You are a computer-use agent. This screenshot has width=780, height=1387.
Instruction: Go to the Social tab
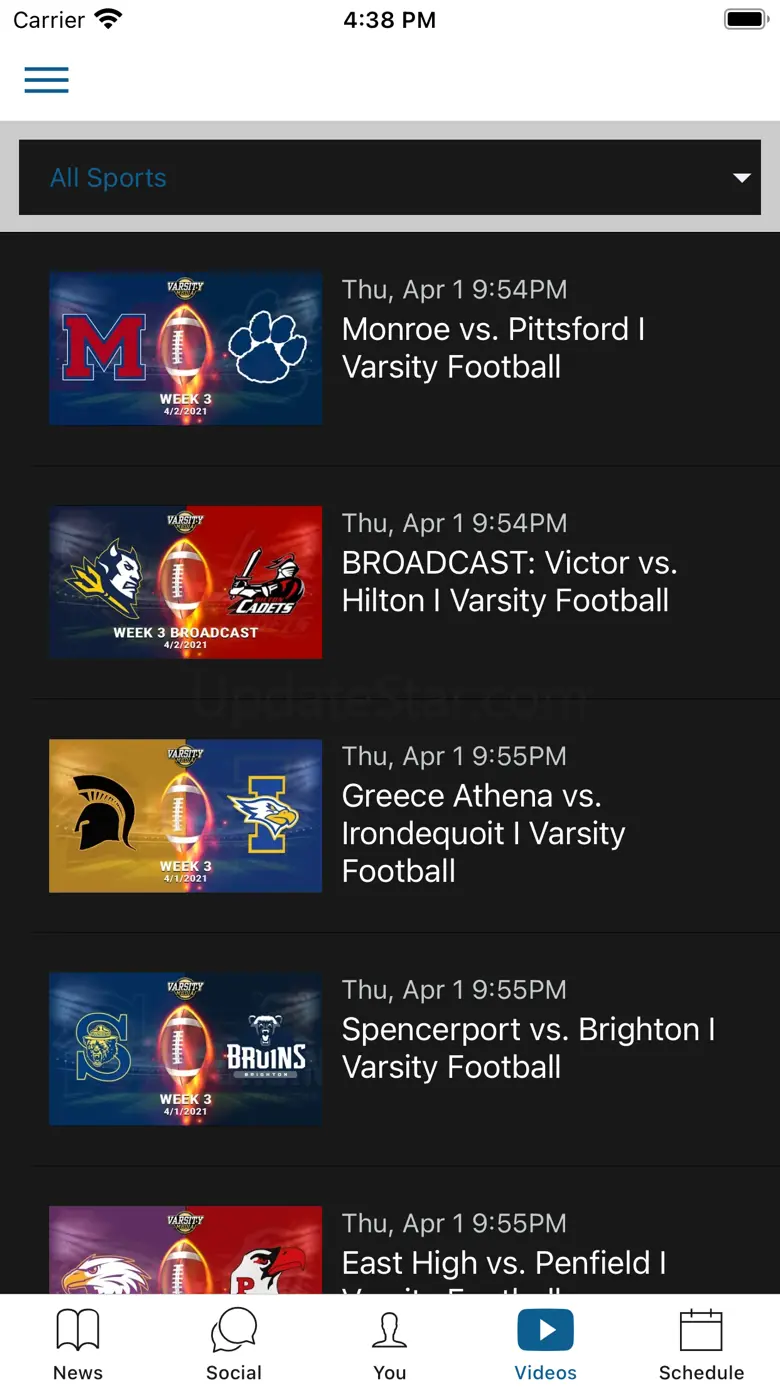point(234,1344)
